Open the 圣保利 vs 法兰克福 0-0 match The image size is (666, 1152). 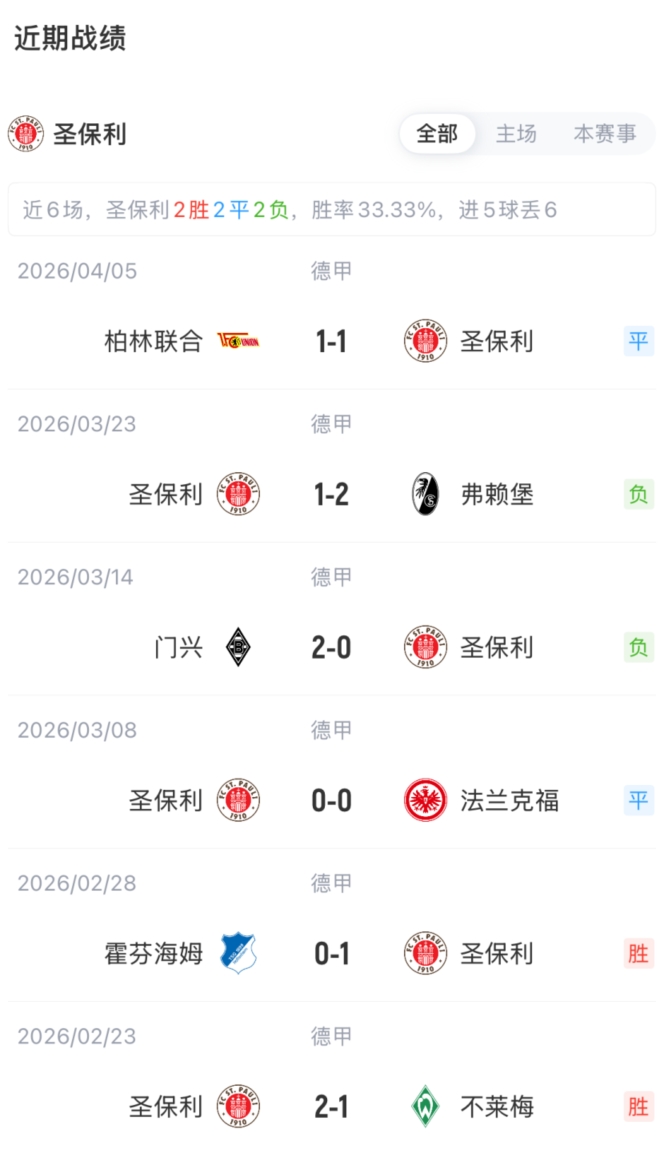pos(331,801)
